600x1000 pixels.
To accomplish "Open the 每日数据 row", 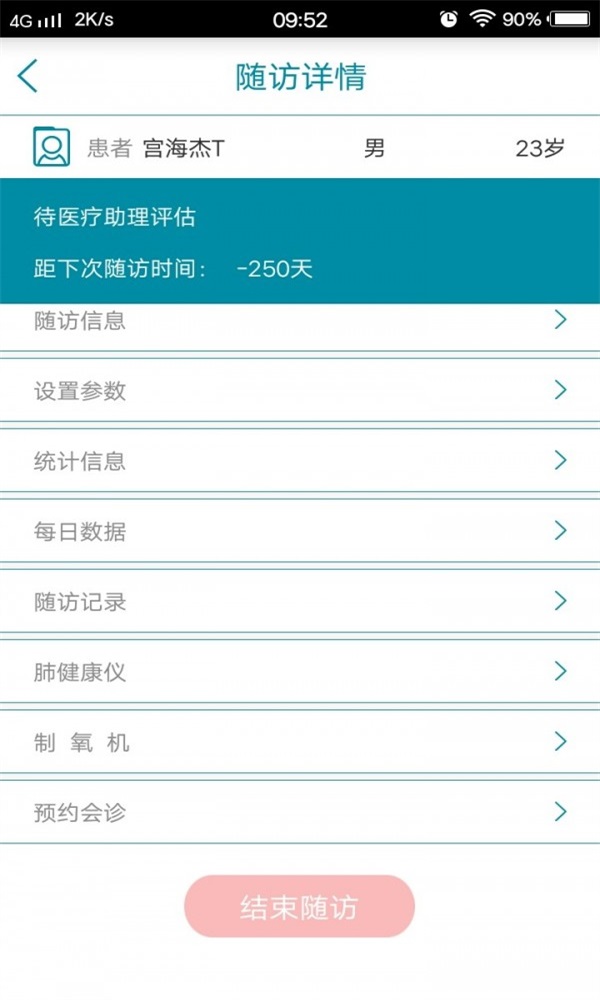I will tap(300, 531).
